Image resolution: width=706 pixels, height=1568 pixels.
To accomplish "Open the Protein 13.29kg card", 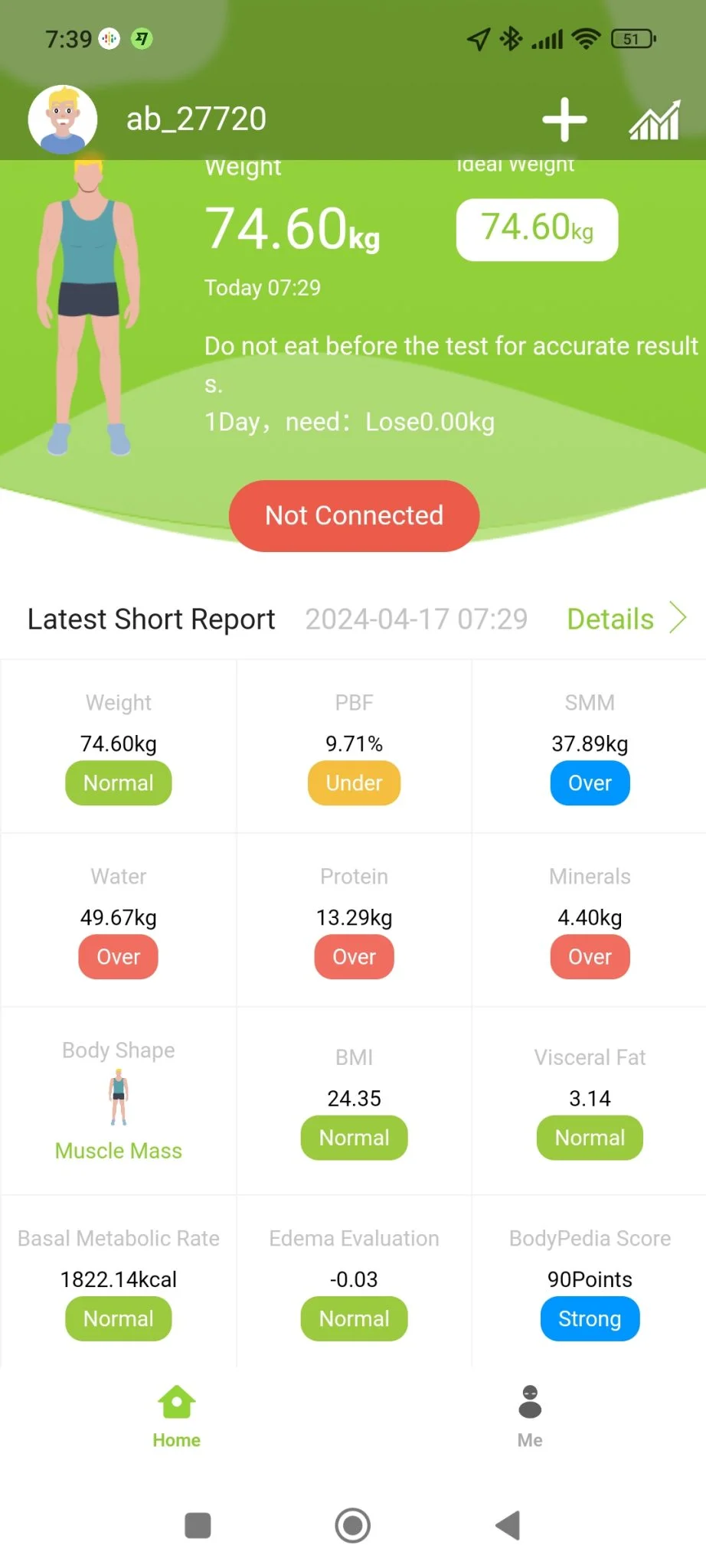I will pos(354,920).
